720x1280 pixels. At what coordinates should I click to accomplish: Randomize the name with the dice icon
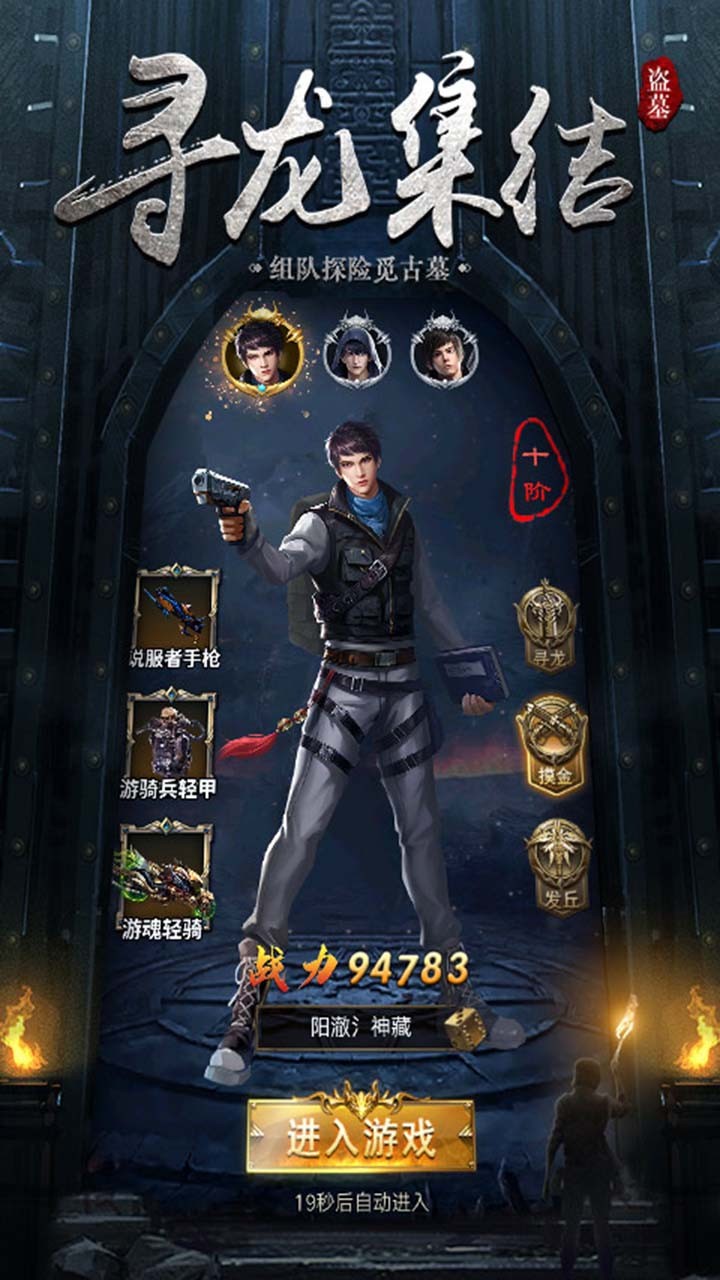tap(465, 1028)
